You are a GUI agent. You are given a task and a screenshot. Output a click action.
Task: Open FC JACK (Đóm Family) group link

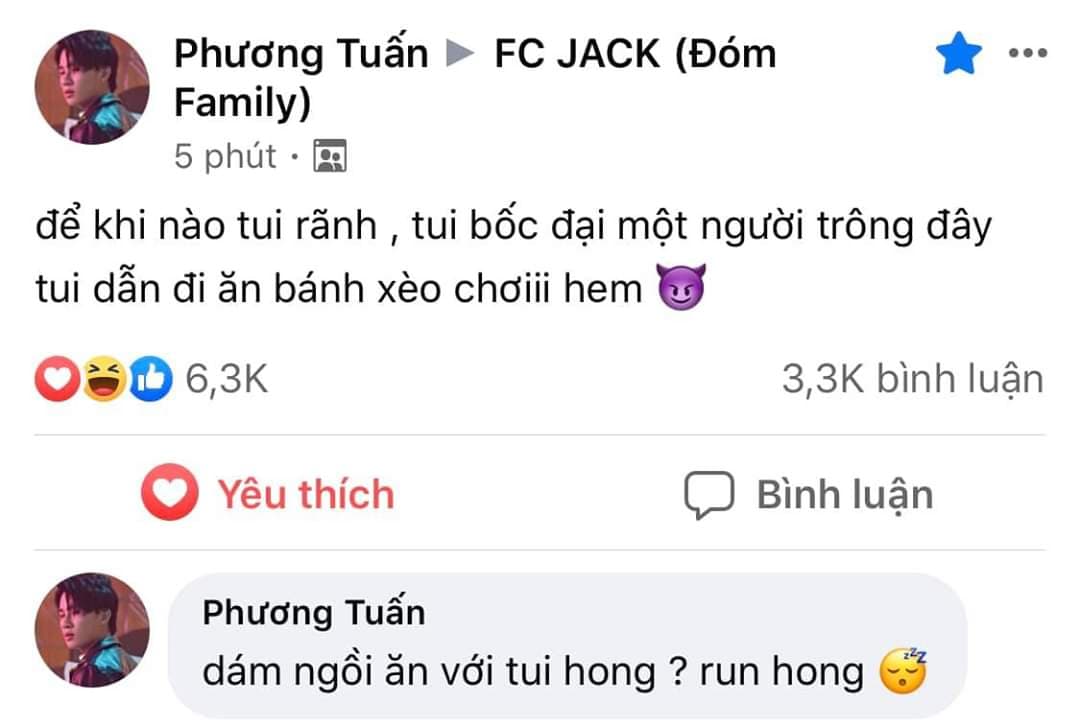tap(635, 54)
